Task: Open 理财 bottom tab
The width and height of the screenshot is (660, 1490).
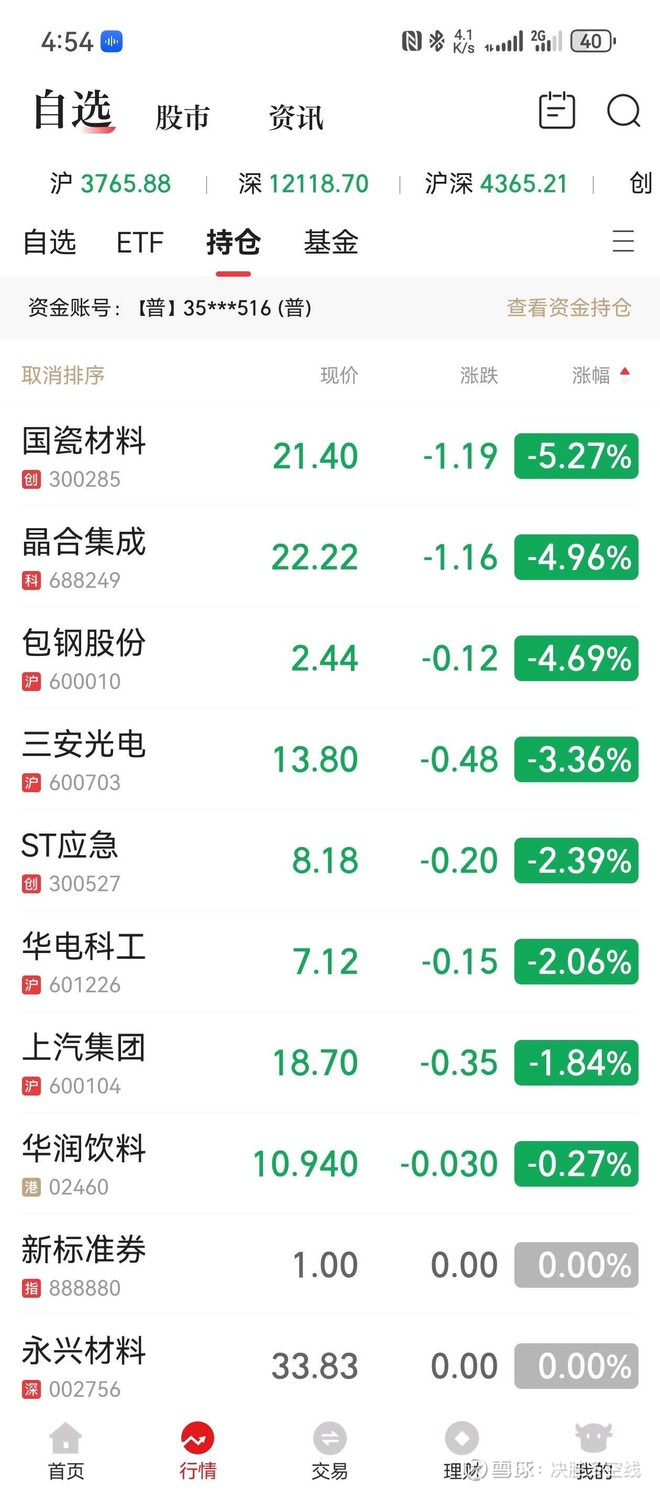Action: click(x=461, y=1451)
